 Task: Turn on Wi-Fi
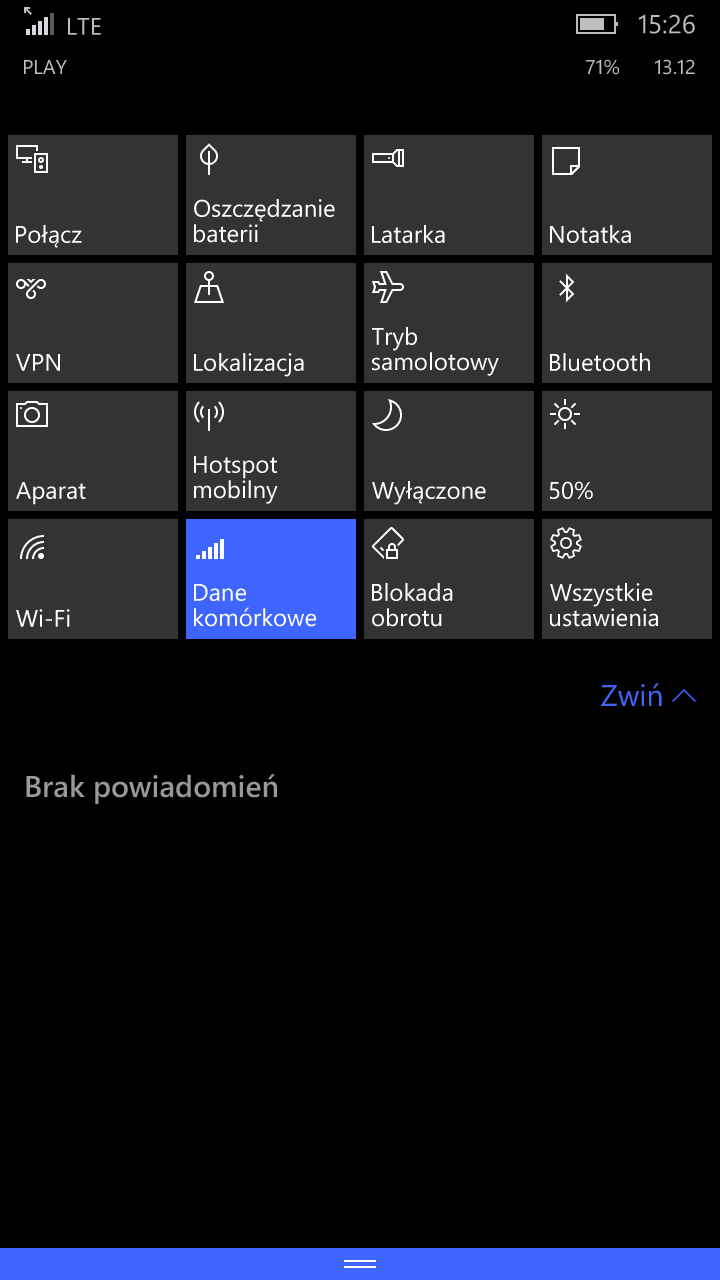[93, 579]
